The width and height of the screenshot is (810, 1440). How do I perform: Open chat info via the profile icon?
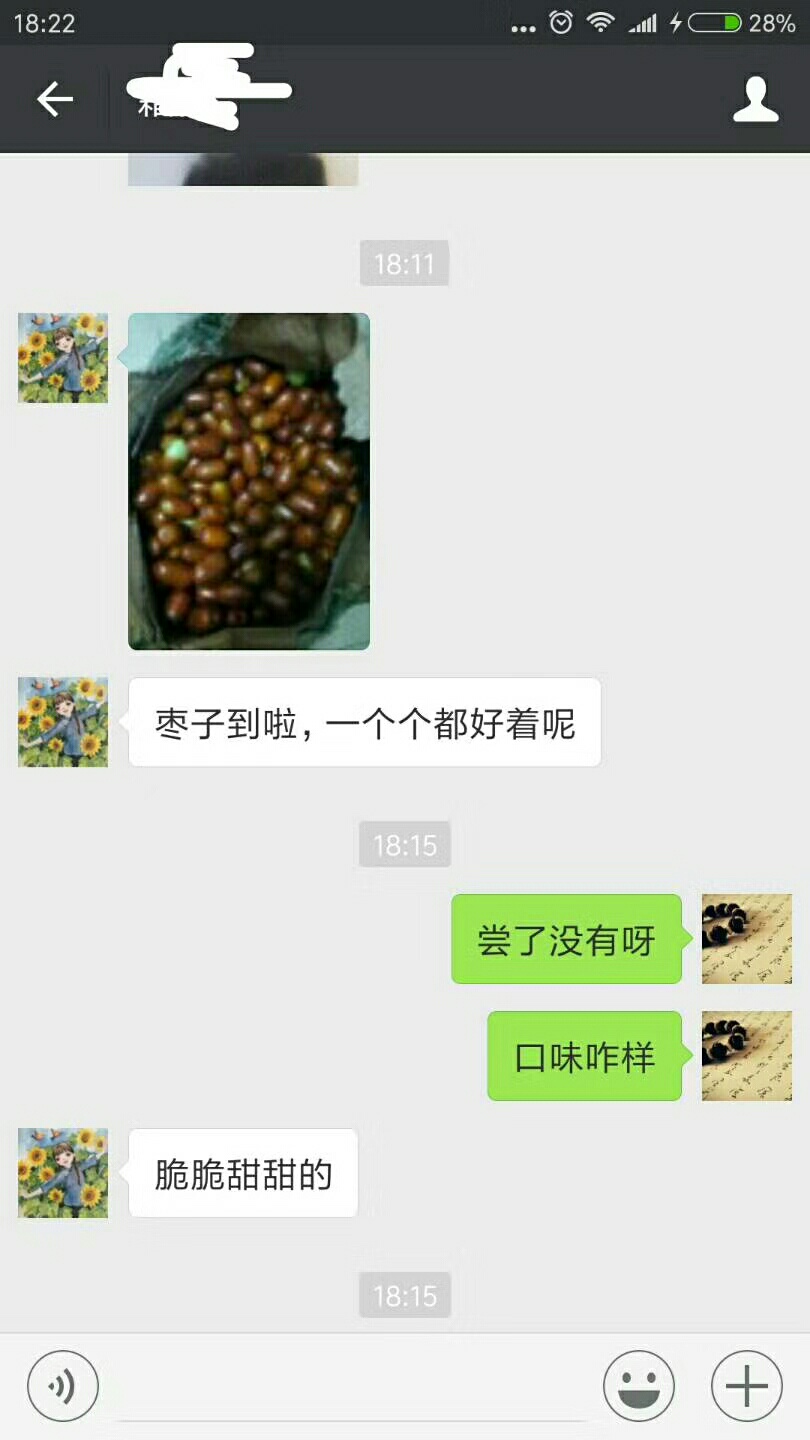[x=755, y=99]
